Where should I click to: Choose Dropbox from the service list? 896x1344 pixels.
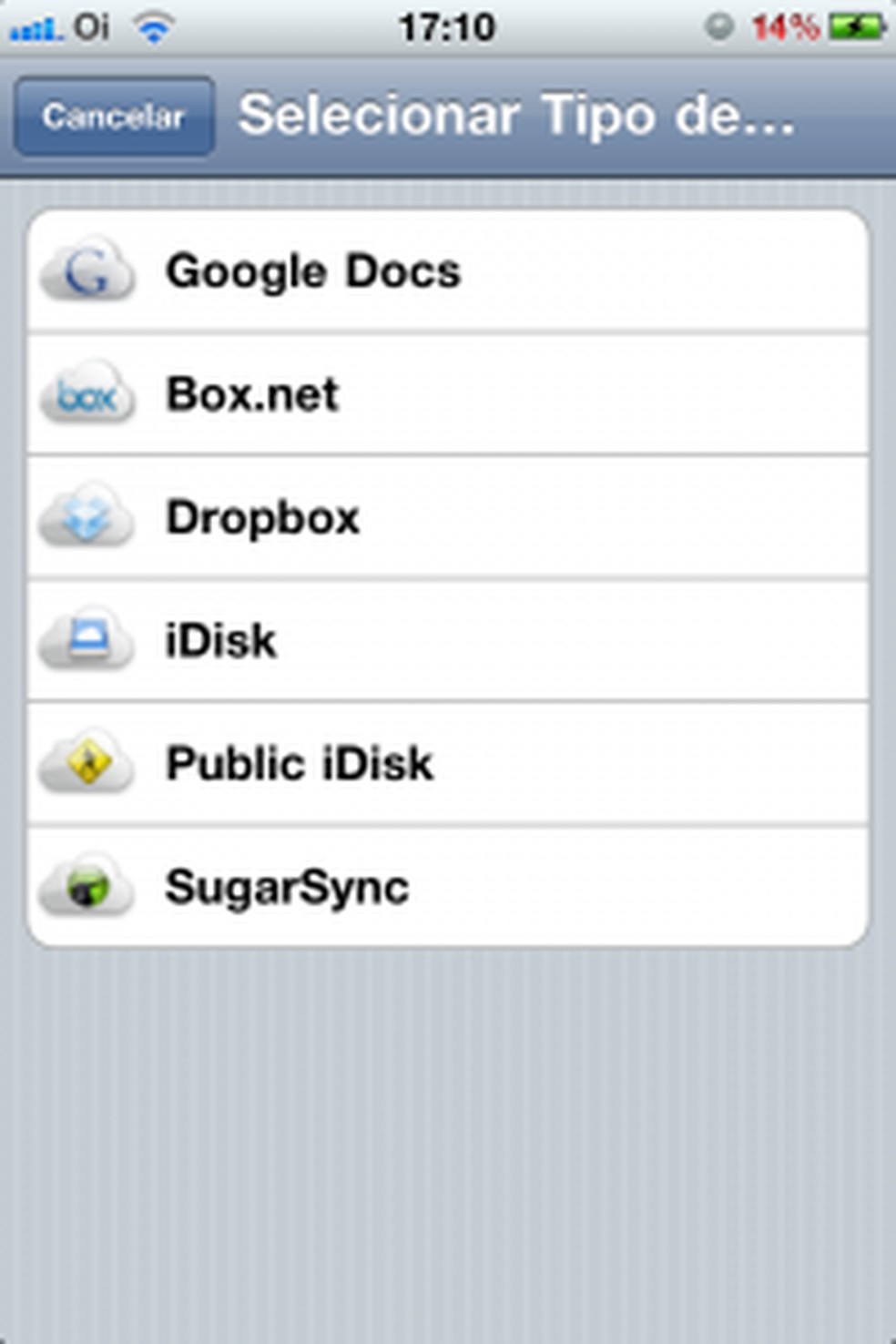pos(446,517)
